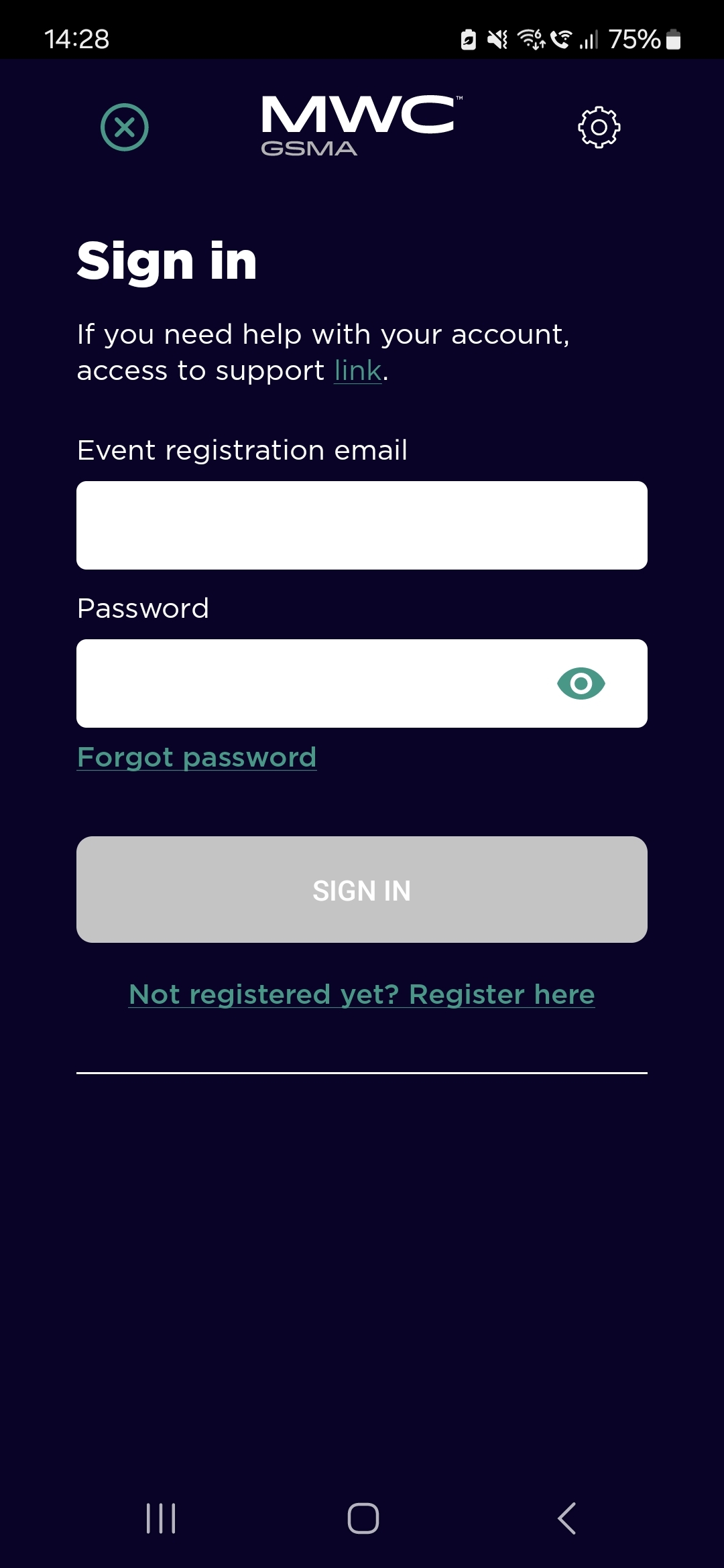Open the account support link
This screenshot has width=724, height=1568.
358,371
